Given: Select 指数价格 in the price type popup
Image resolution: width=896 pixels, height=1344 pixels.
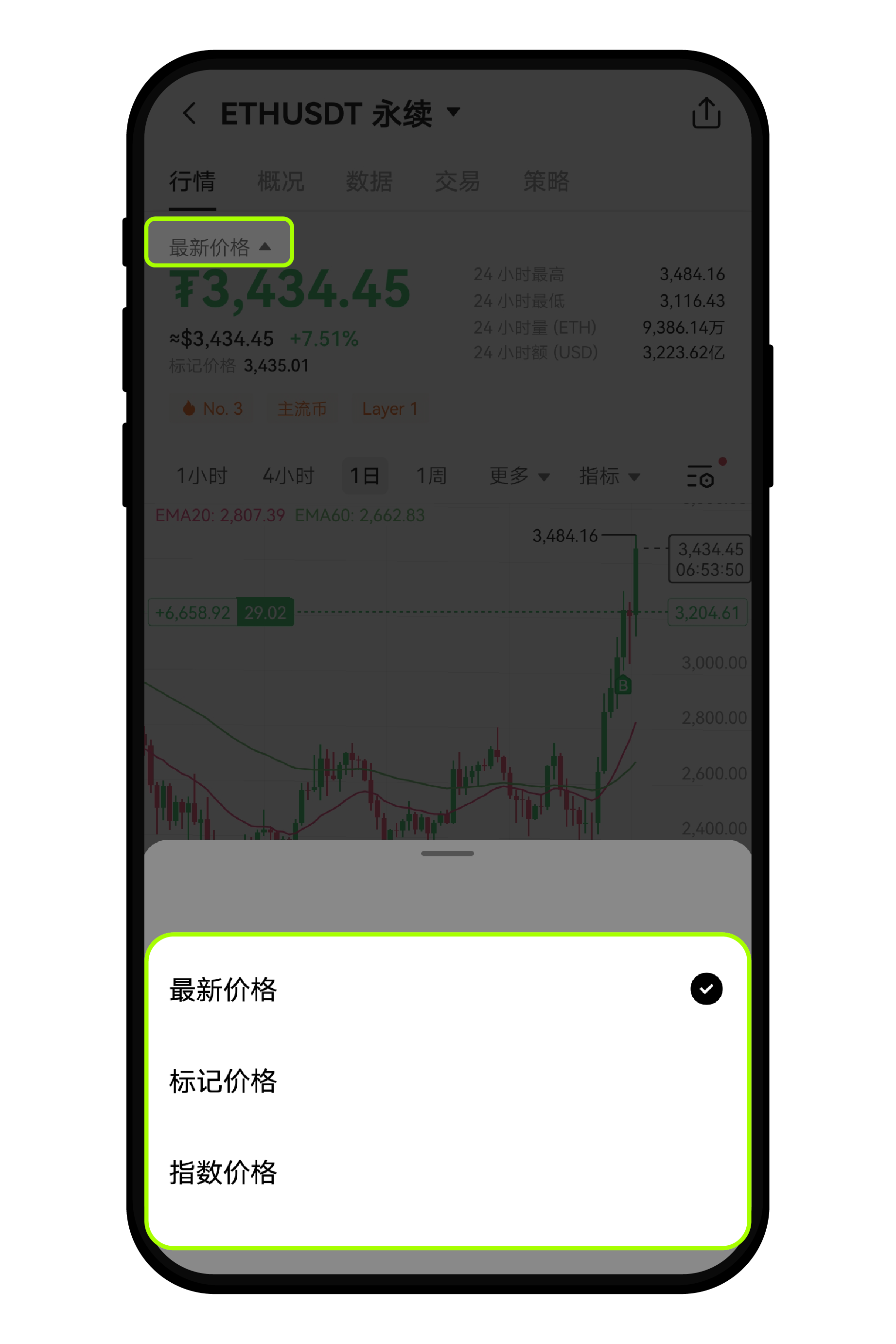Looking at the screenshot, I should click(224, 1171).
